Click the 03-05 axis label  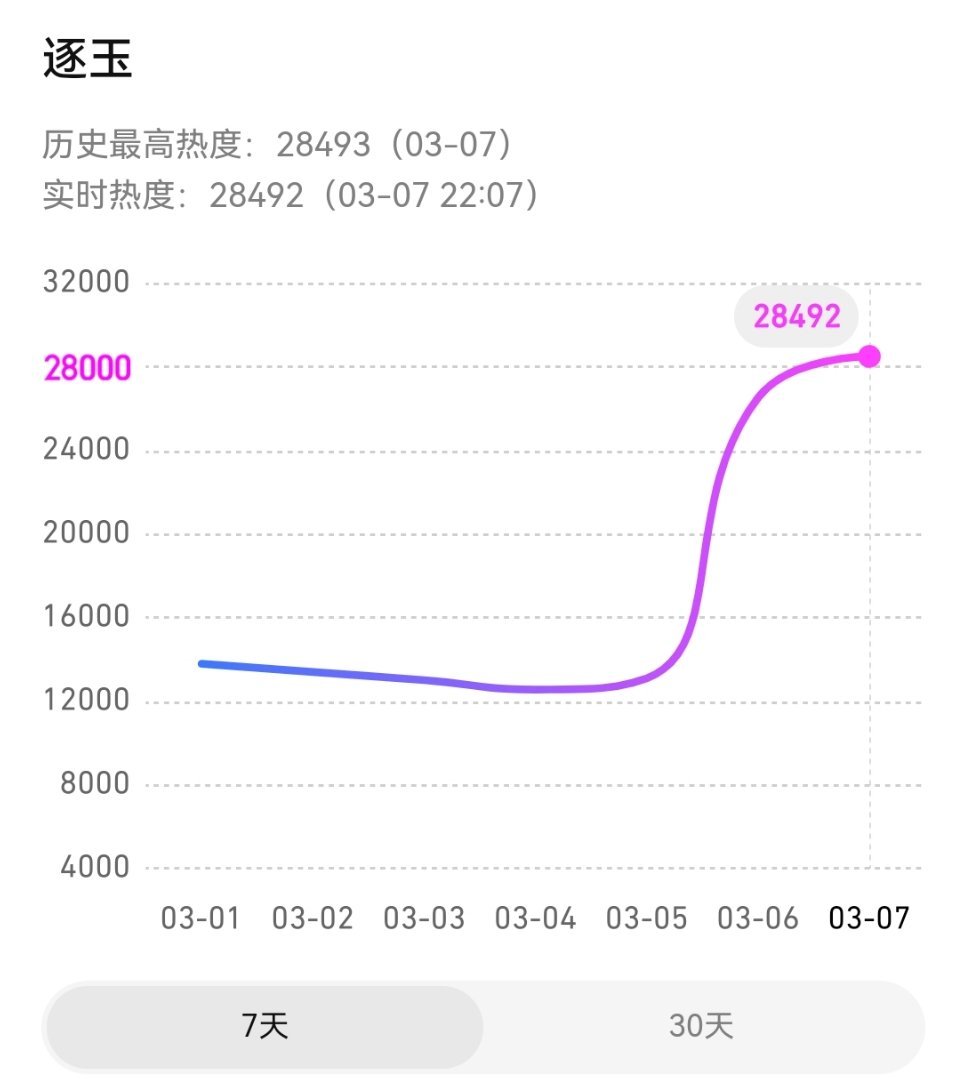coord(645,917)
